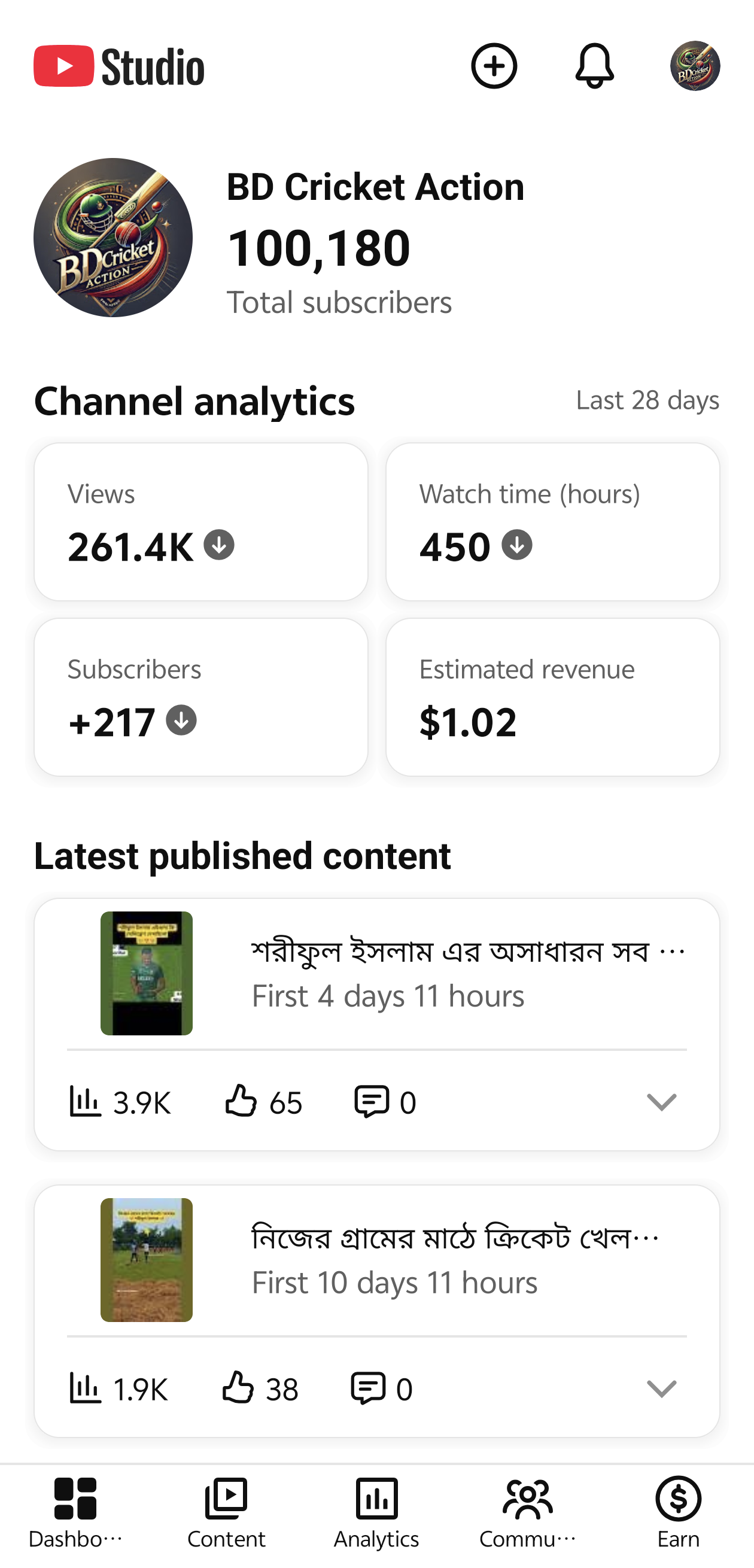Open the Estimated revenue card
The image size is (754, 1568).
pyautogui.click(x=552, y=697)
